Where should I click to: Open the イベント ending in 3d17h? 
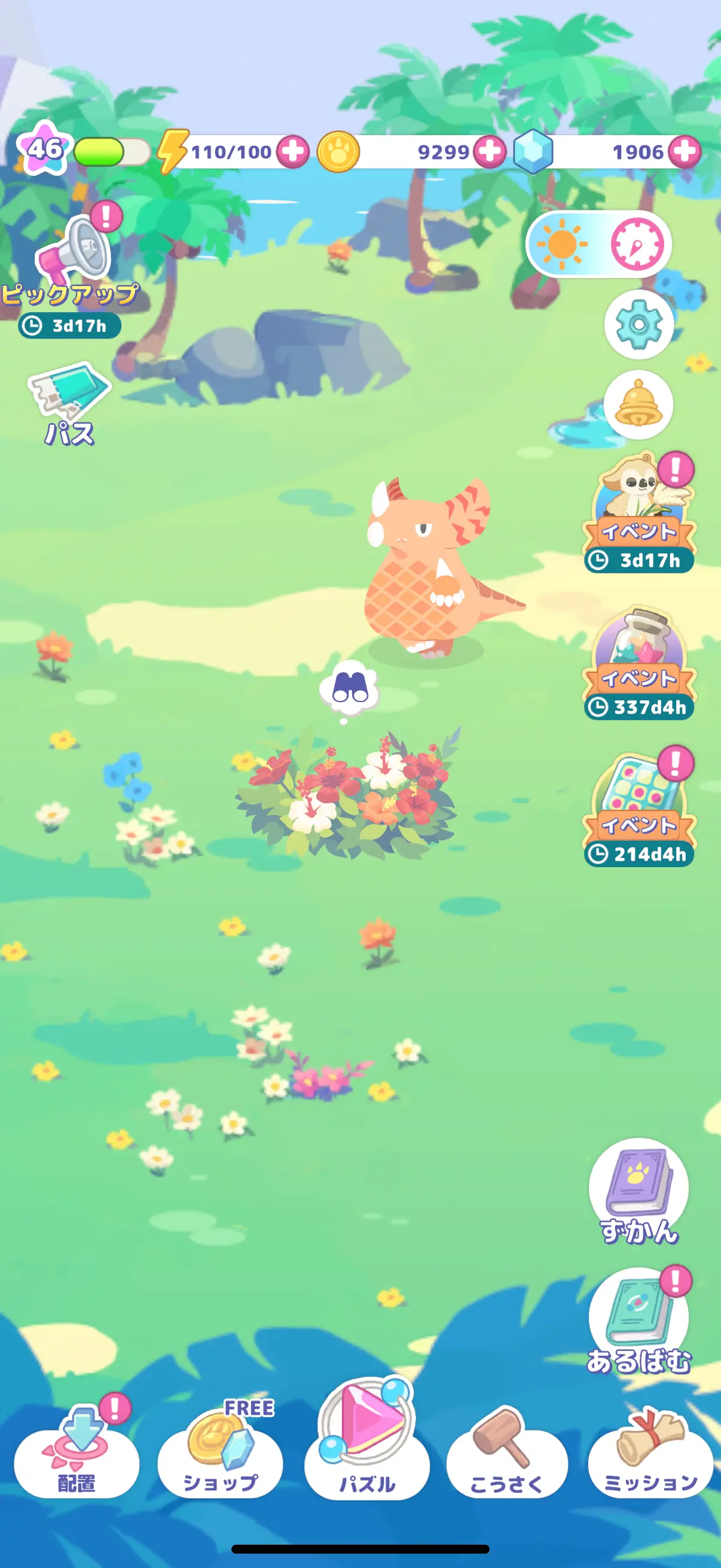640,513
